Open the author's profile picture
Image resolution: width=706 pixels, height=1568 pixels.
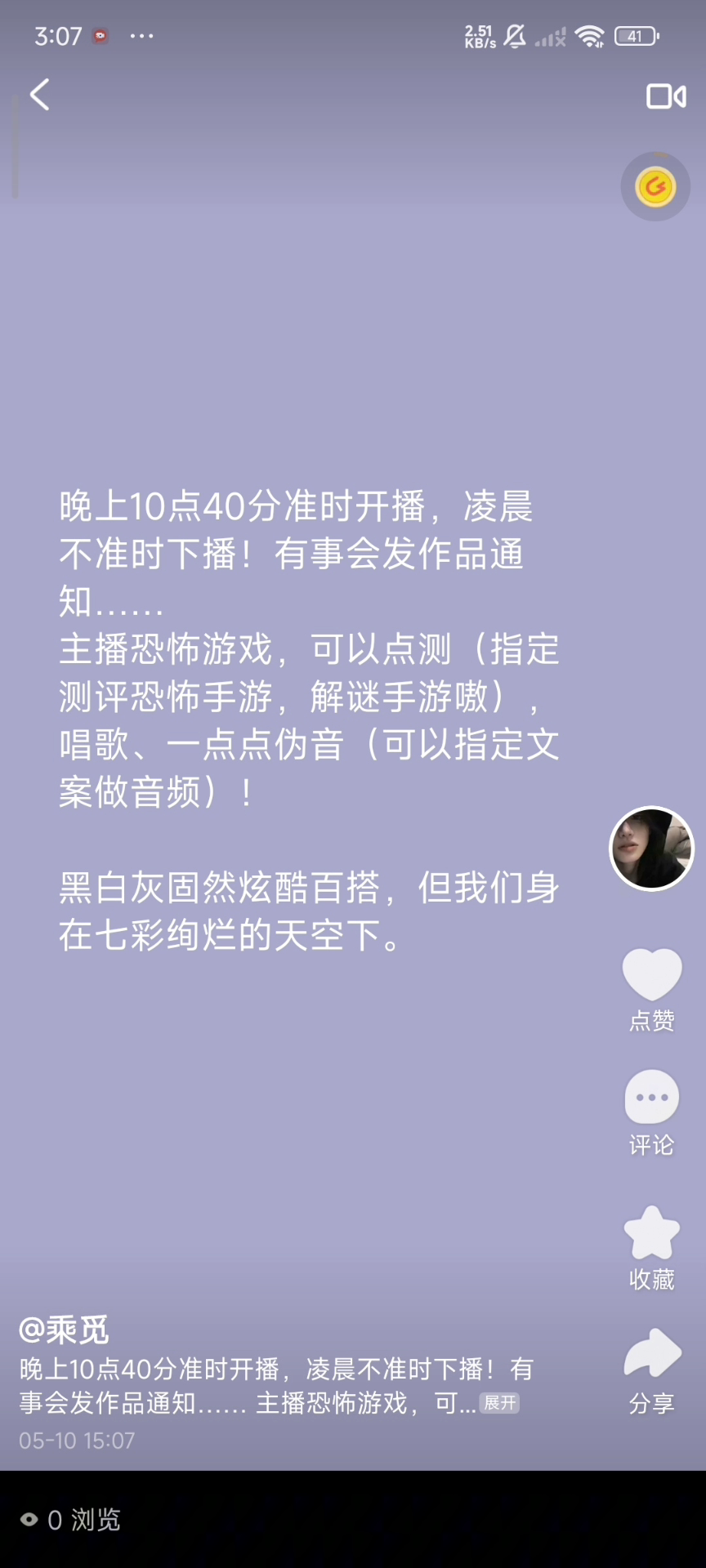[x=651, y=849]
